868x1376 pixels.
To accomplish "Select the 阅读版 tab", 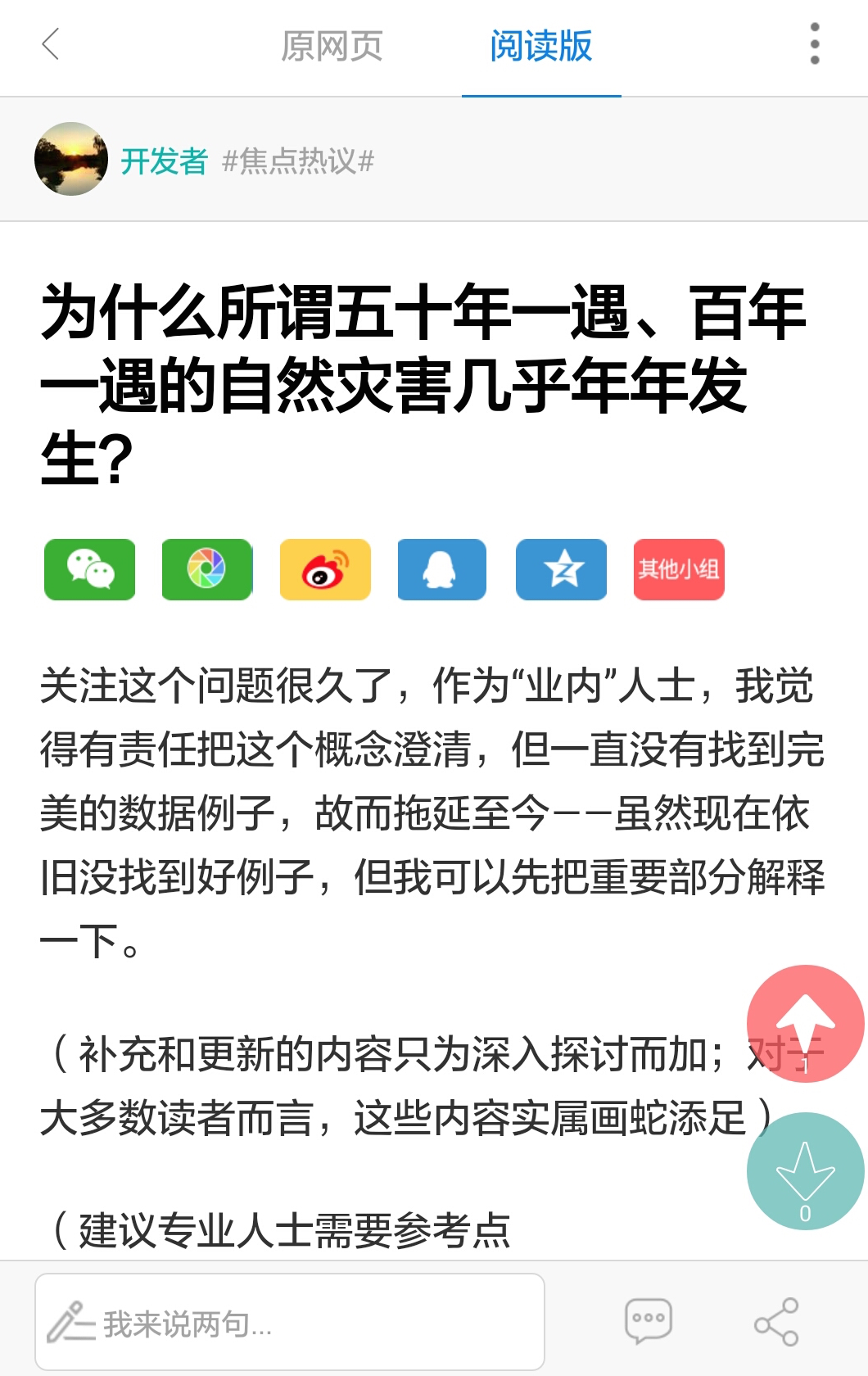I will tap(540, 47).
